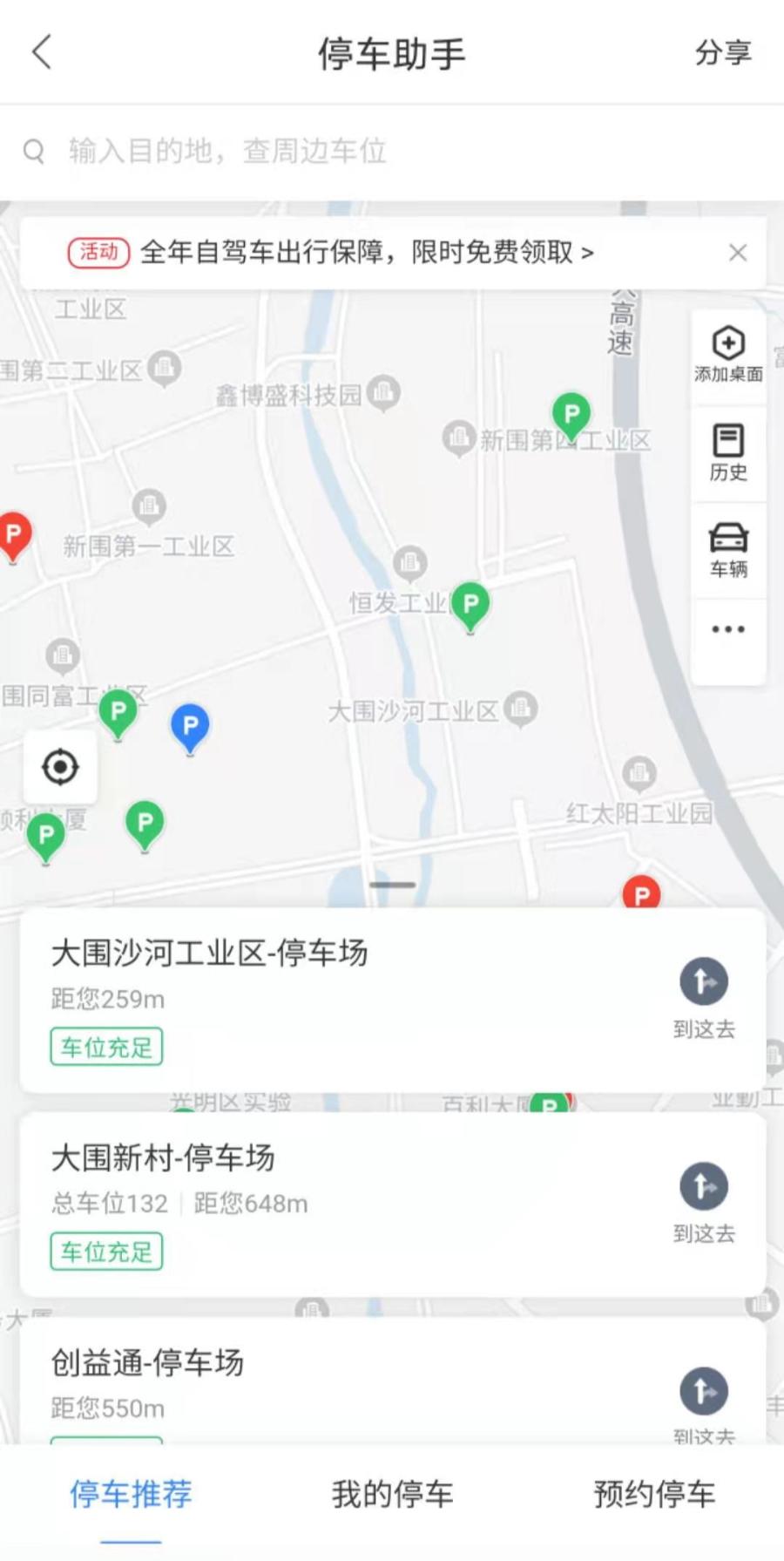
Task: Dismiss the activity banner
Action: [x=738, y=253]
